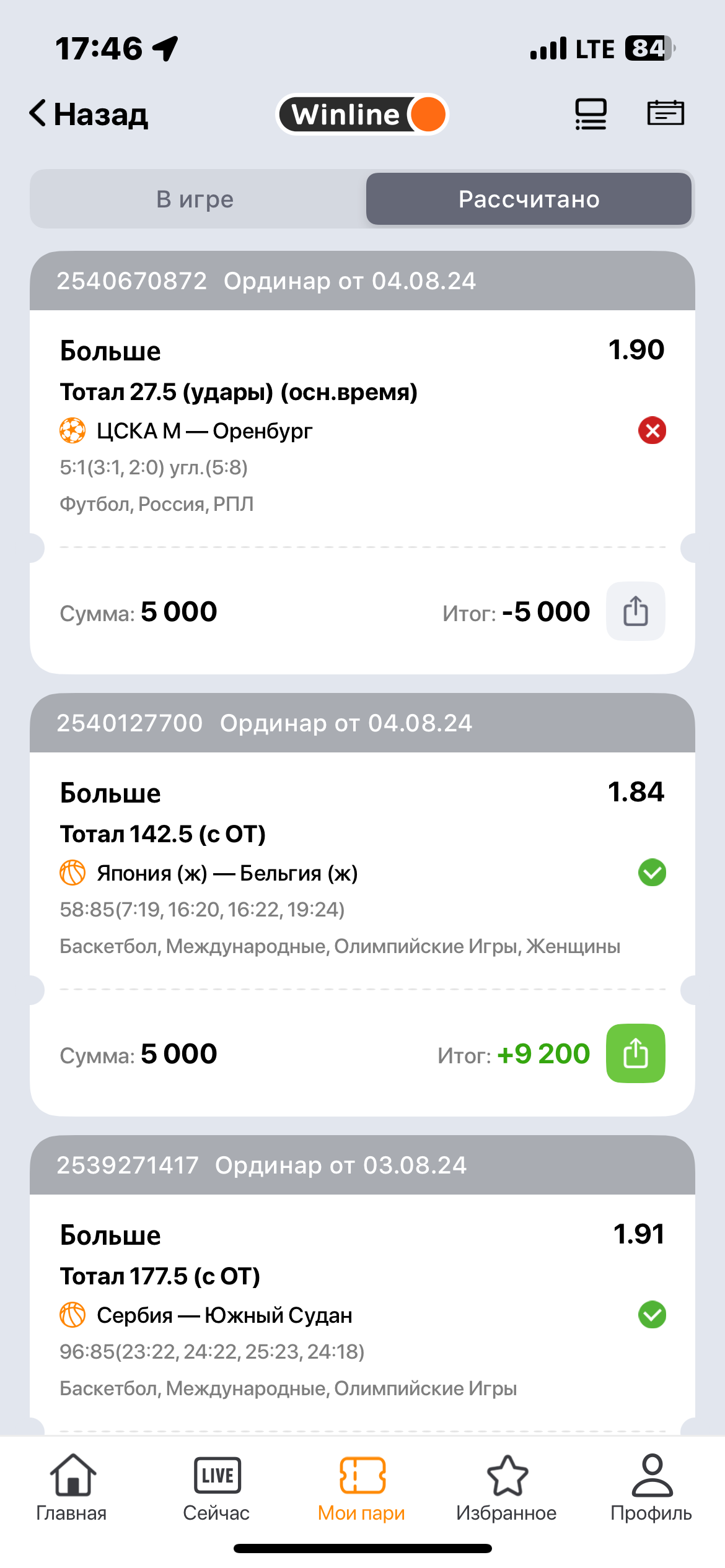This screenshot has height=1568, width=725.
Task: Tap the Winline logo toggle
Action: 362,115
